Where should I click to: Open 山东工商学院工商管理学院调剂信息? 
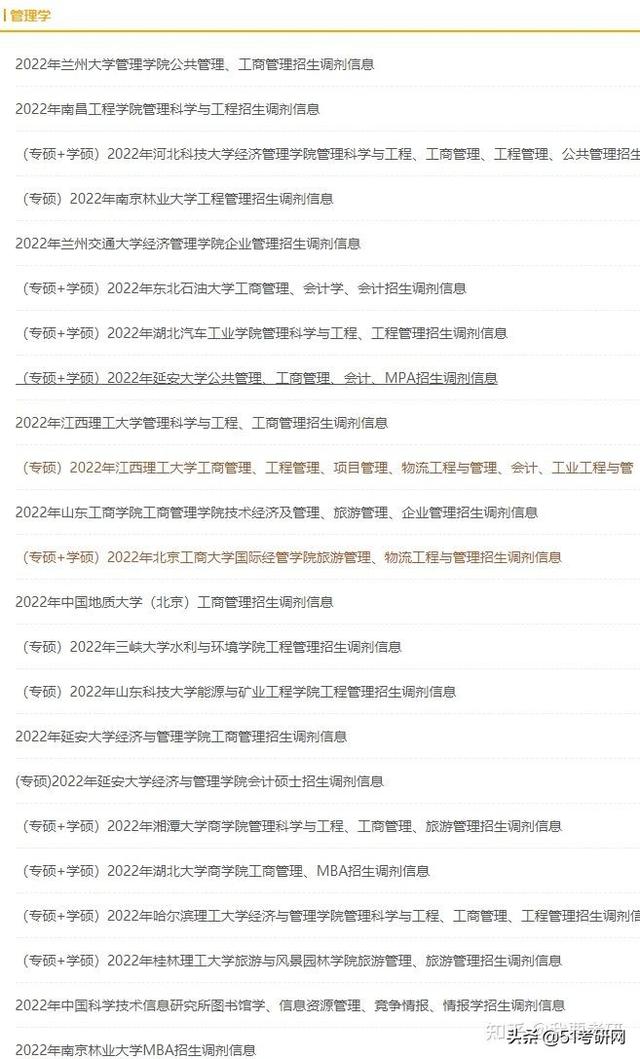coord(276,512)
